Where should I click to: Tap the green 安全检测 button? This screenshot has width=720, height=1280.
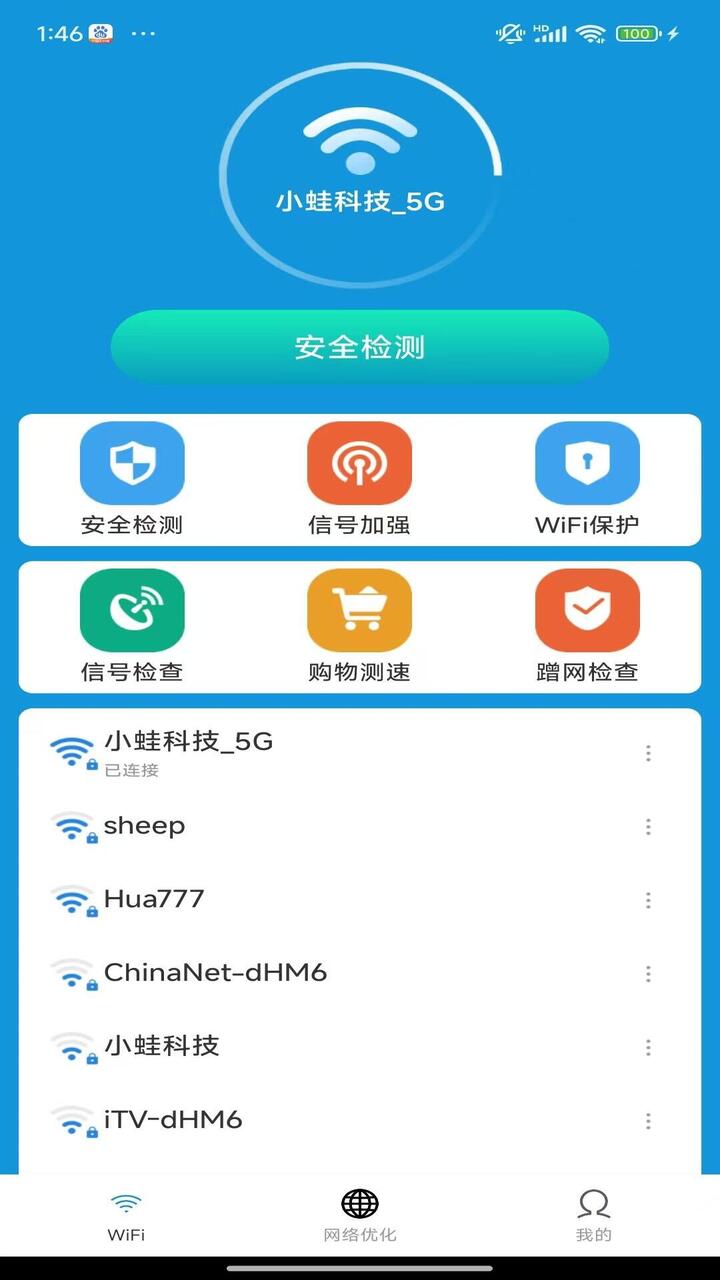(359, 347)
